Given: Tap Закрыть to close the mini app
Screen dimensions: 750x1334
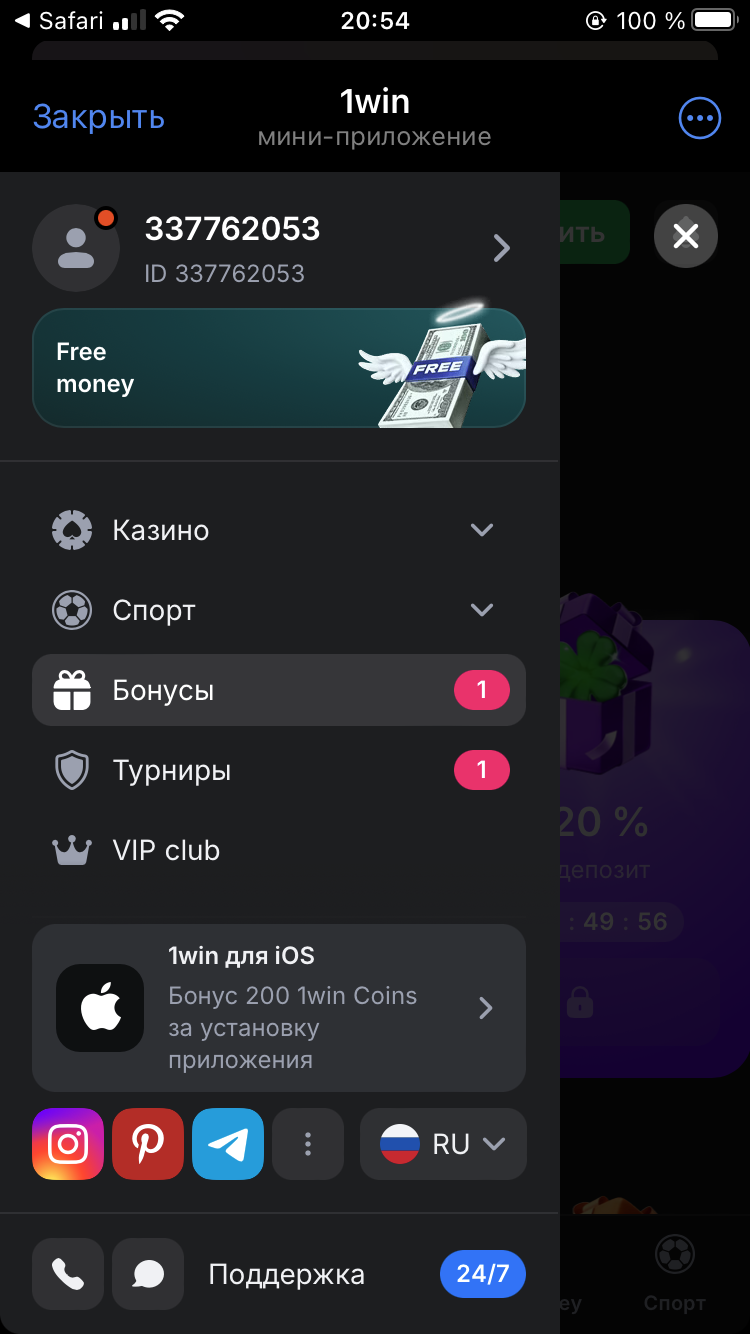Looking at the screenshot, I should [98, 117].
